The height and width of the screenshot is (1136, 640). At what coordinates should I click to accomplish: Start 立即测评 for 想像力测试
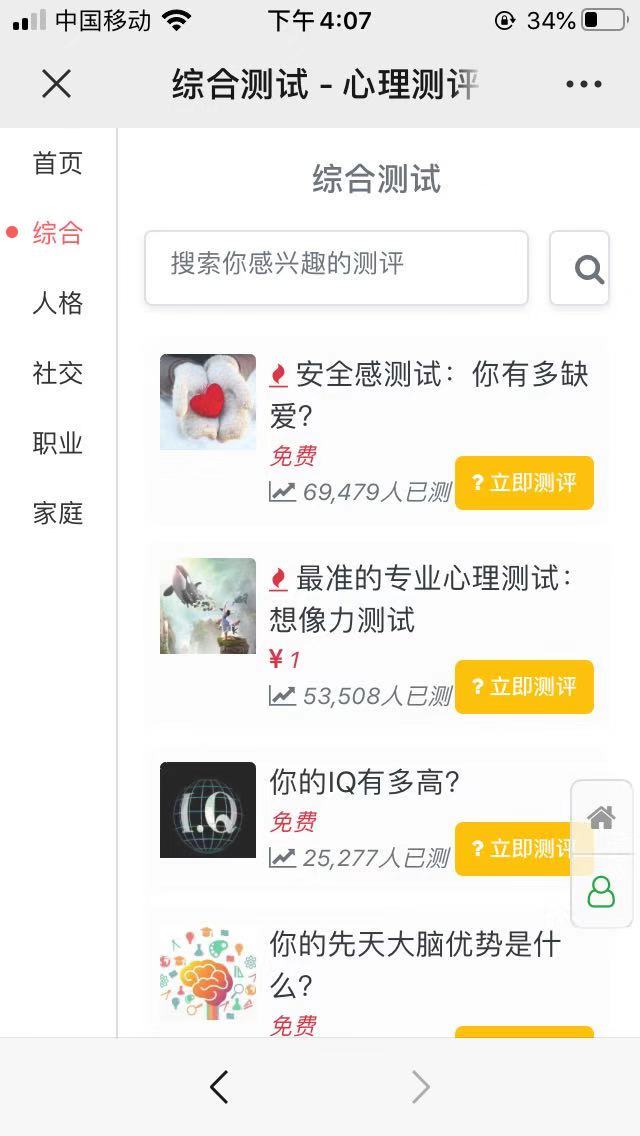[x=524, y=687]
